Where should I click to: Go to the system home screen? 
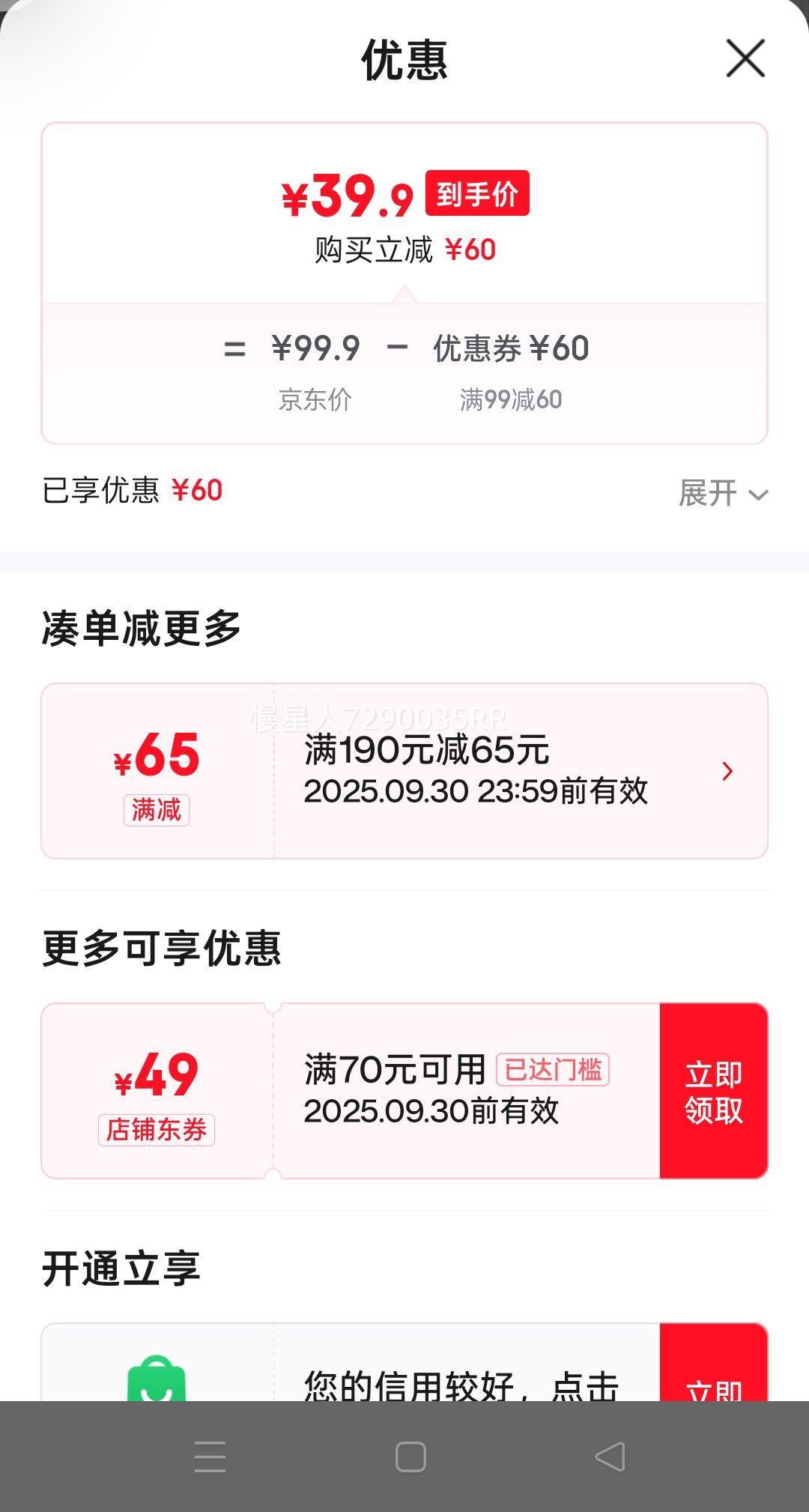tap(410, 1457)
